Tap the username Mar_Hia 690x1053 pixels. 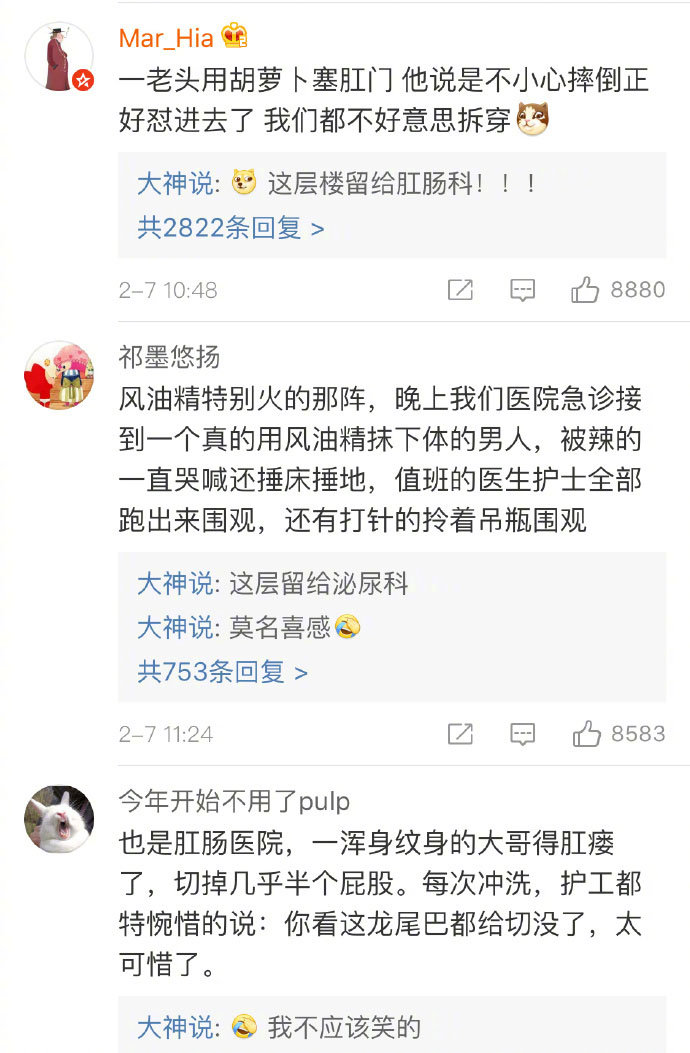pos(166,38)
